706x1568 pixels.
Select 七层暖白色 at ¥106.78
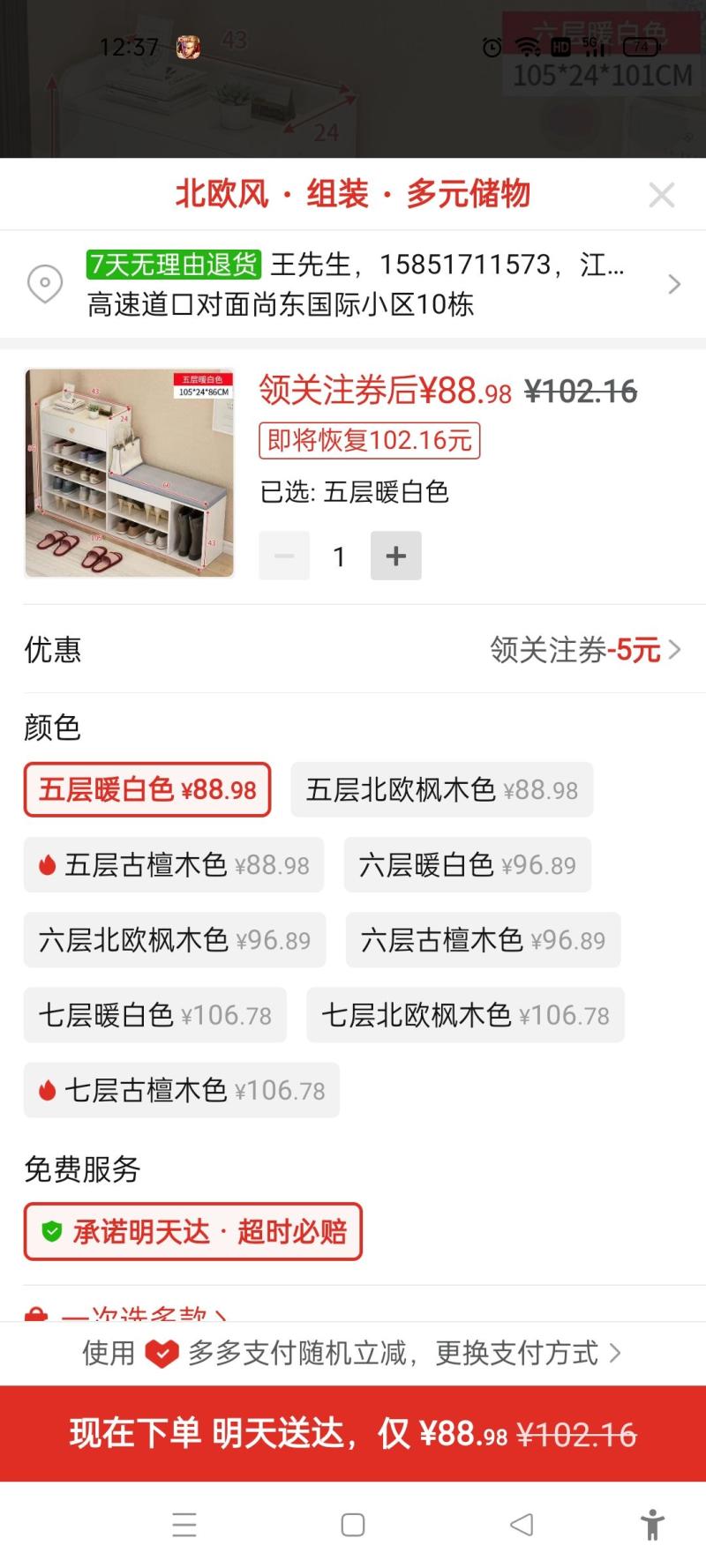pos(155,1015)
